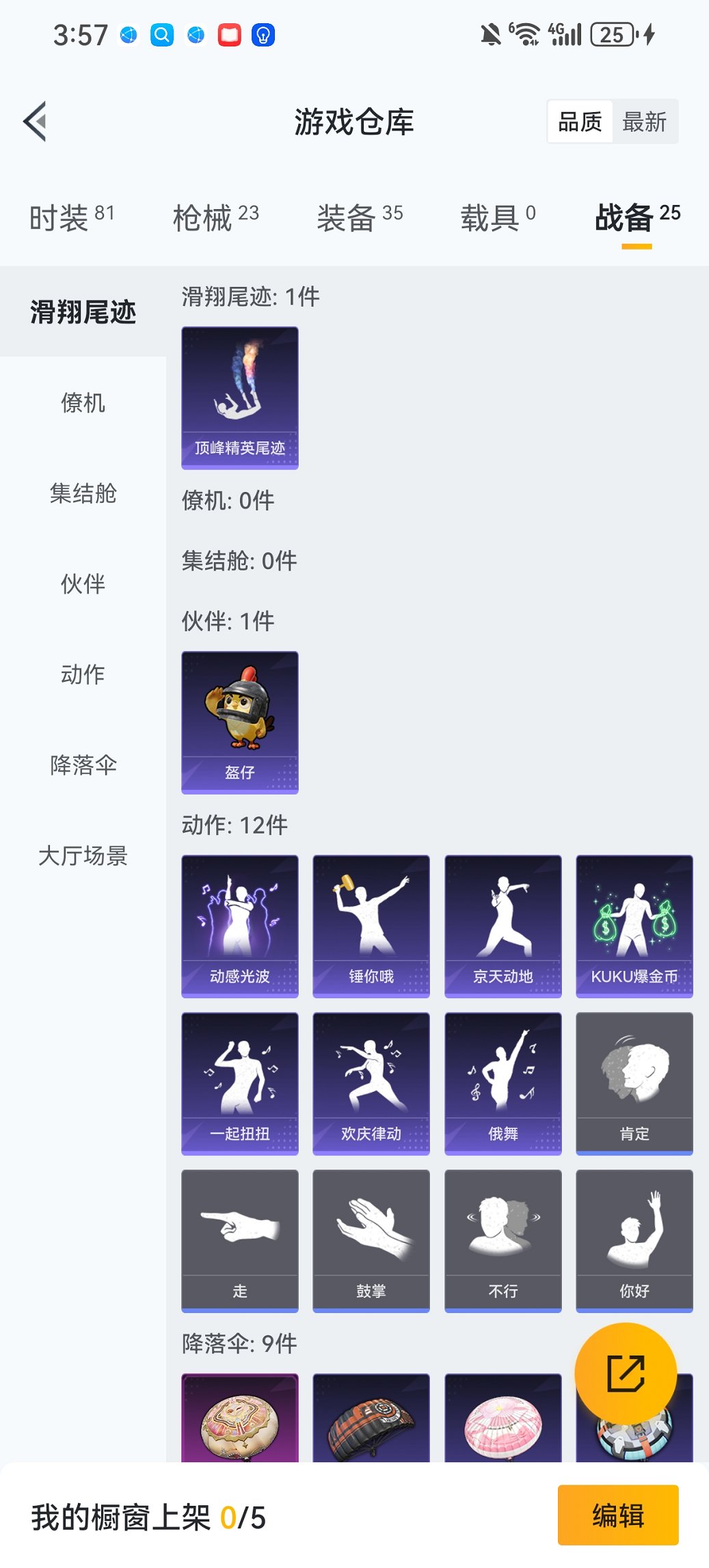Select 降落伞 category in the sidebar

[x=83, y=766]
